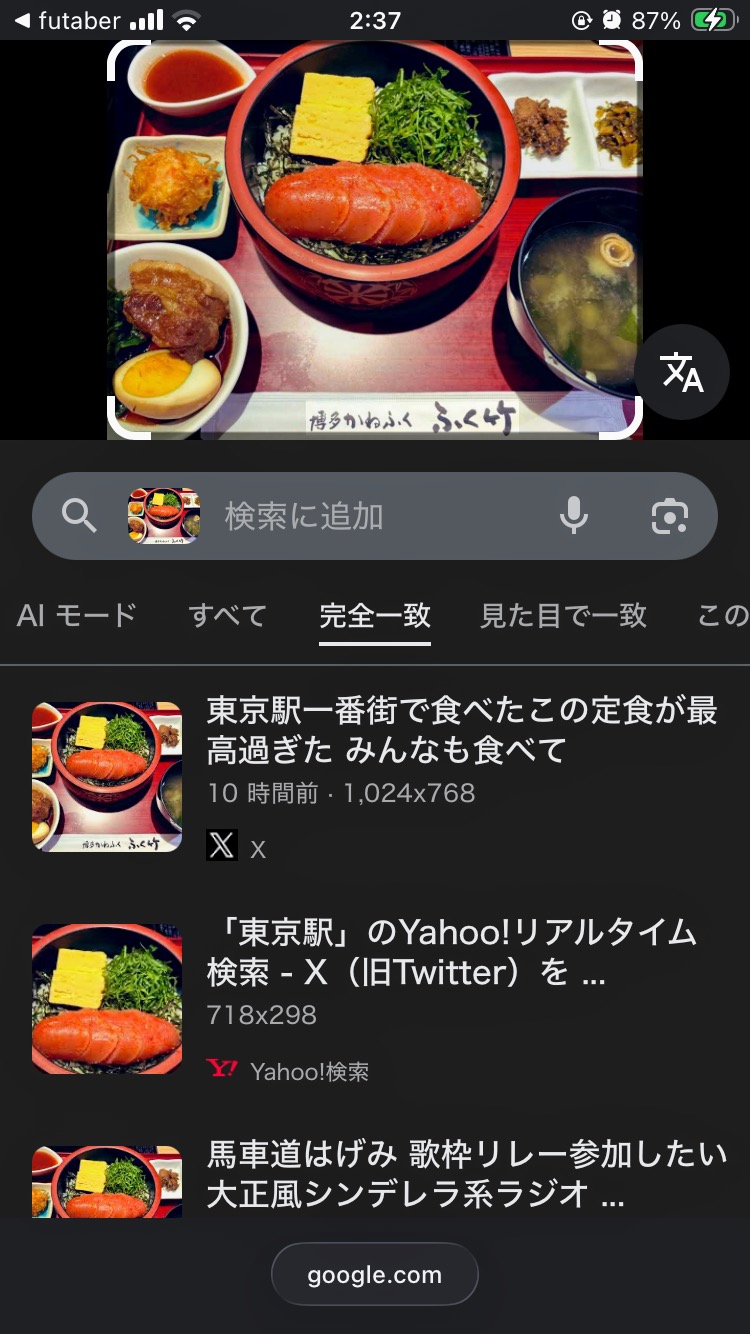
Task: Tap the 検索に追加 search field
Action: 370,516
